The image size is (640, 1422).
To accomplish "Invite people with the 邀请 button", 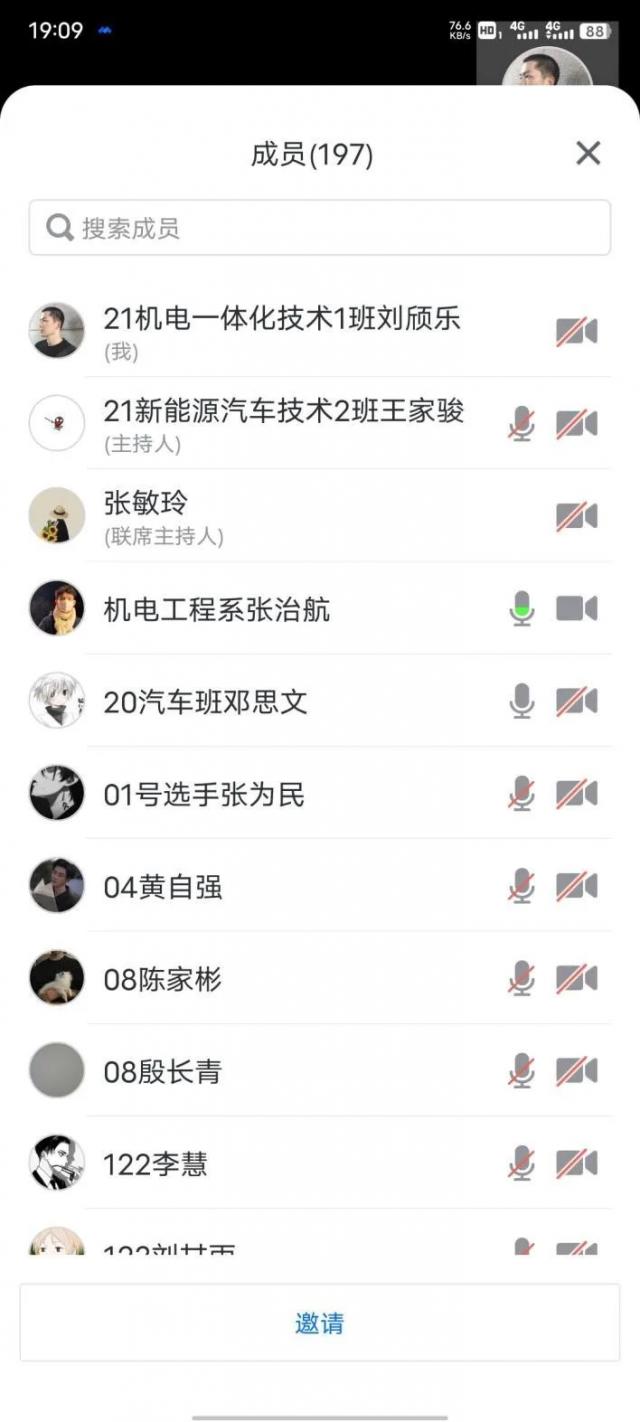I will 320,1323.
